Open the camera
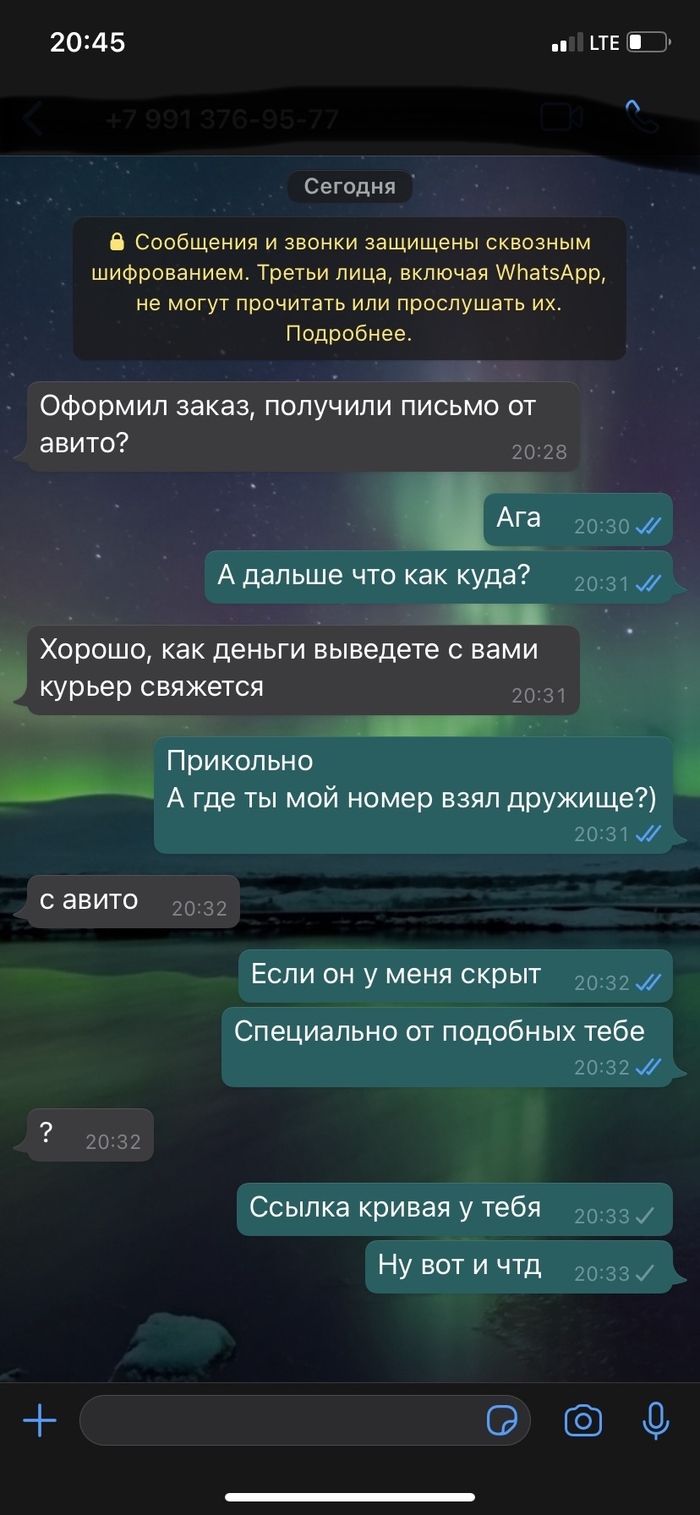 pyautogui.click(x=583, y=1420)
